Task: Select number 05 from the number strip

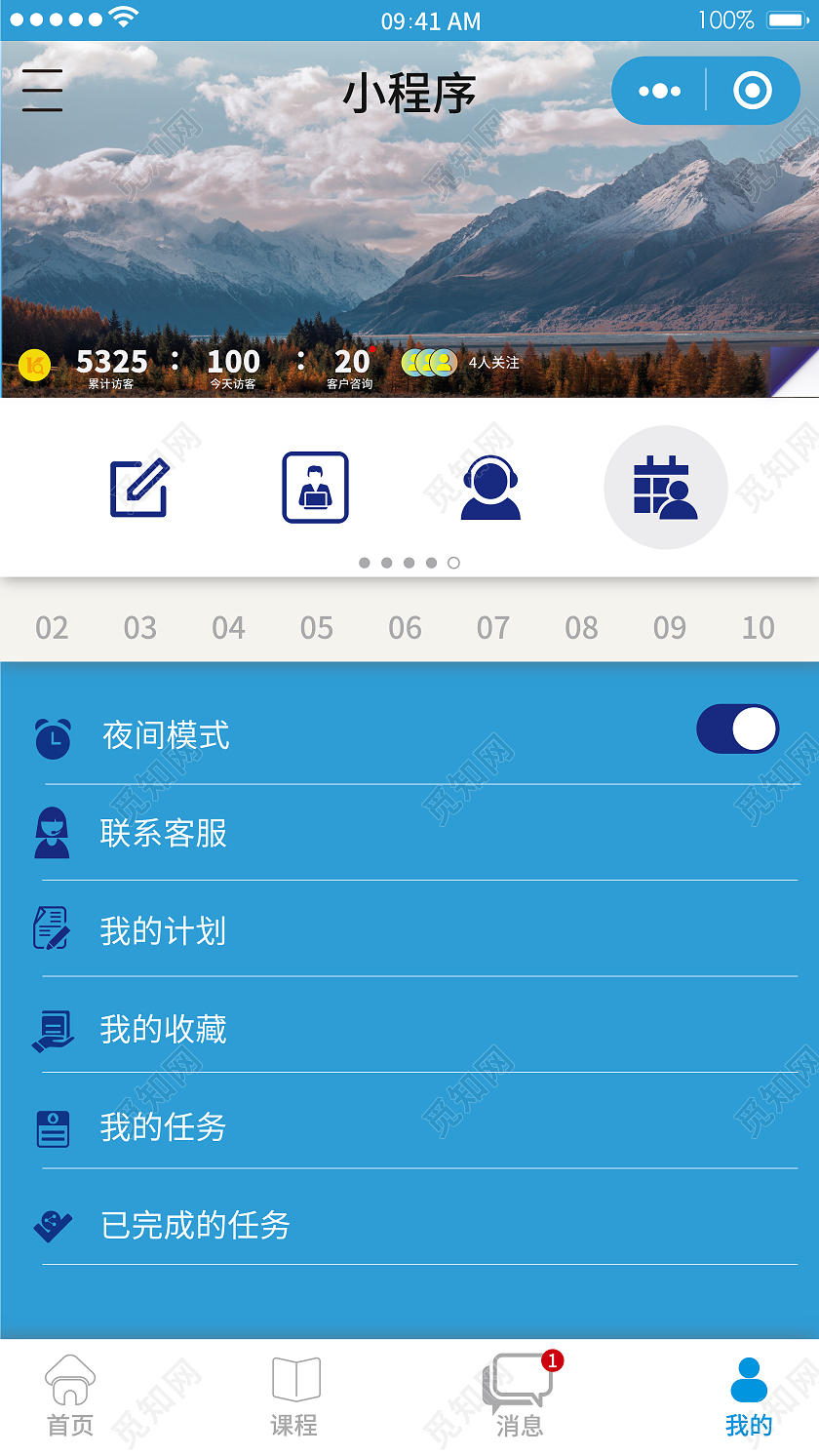Action: [x=317, y=628]
